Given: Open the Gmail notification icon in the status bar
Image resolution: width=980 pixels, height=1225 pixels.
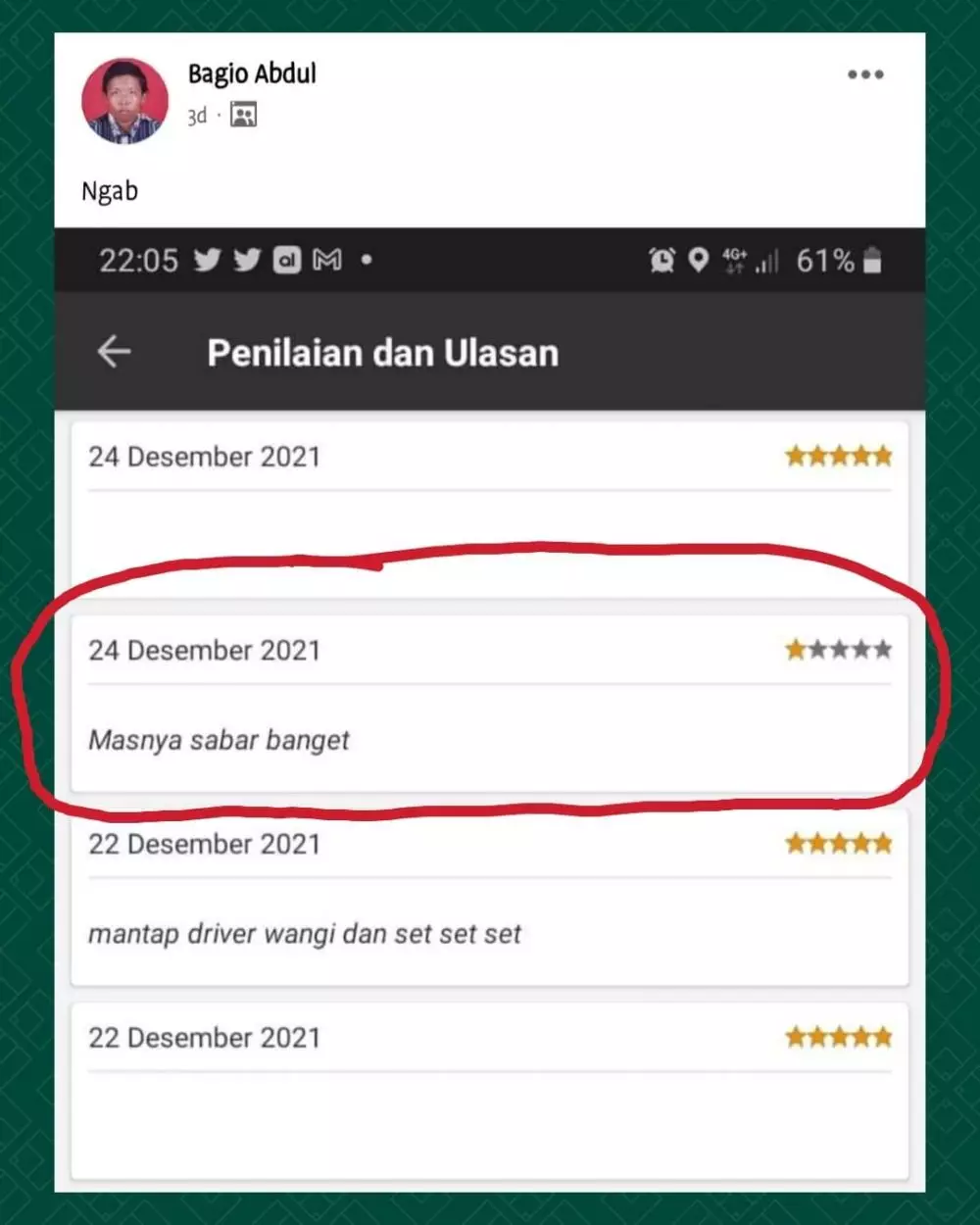Looking at the screenshot, I should (x=327, y=260).
